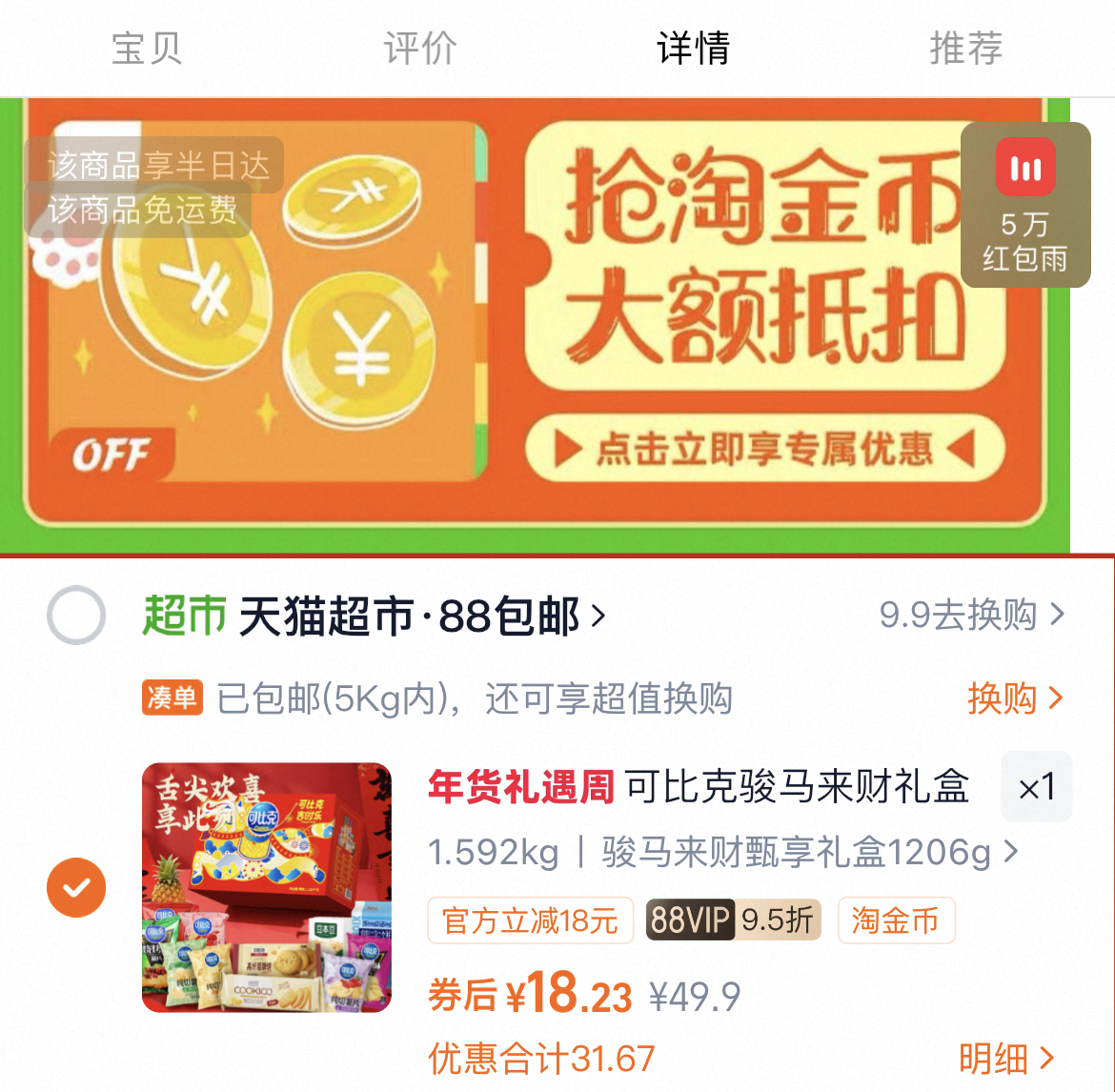
Task: Expand the 骏马来财甄享礼盒1206g spec selector
Action: [809, 852]
